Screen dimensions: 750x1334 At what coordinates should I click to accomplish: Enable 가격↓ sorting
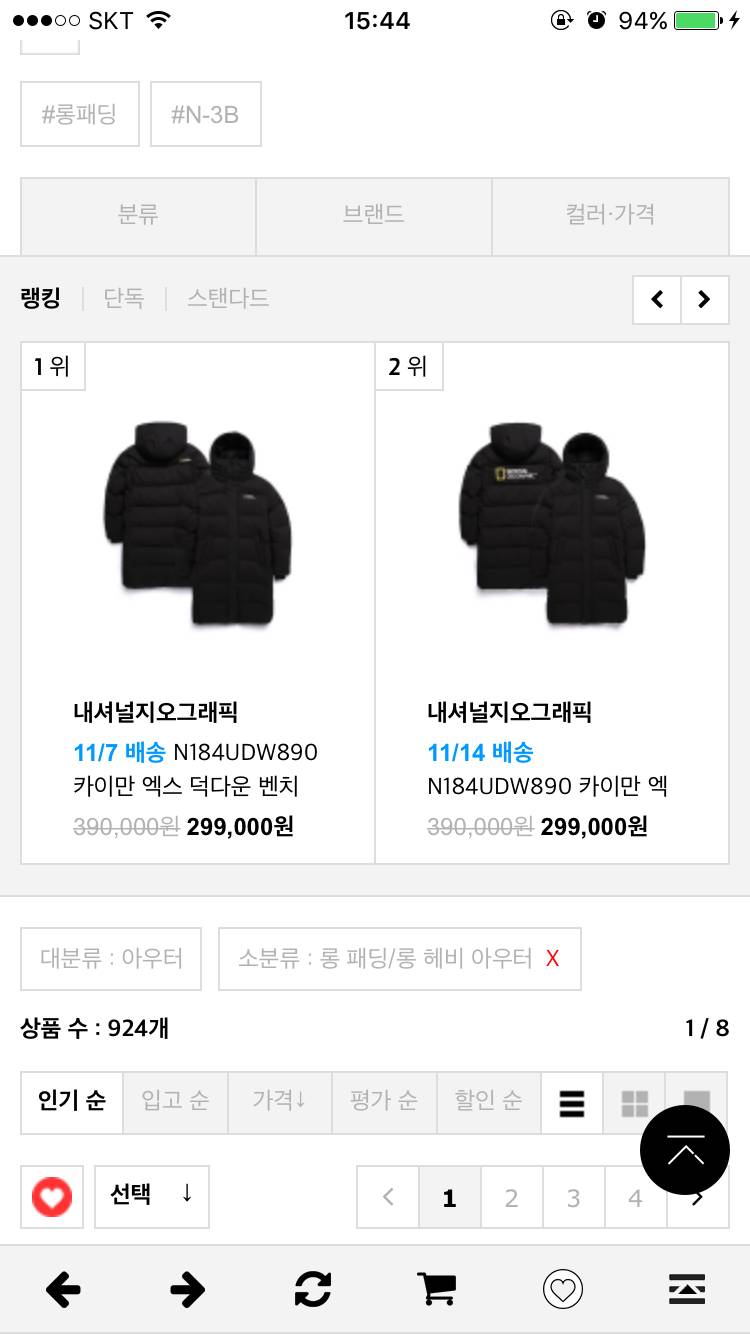[x=279, y=1103]
